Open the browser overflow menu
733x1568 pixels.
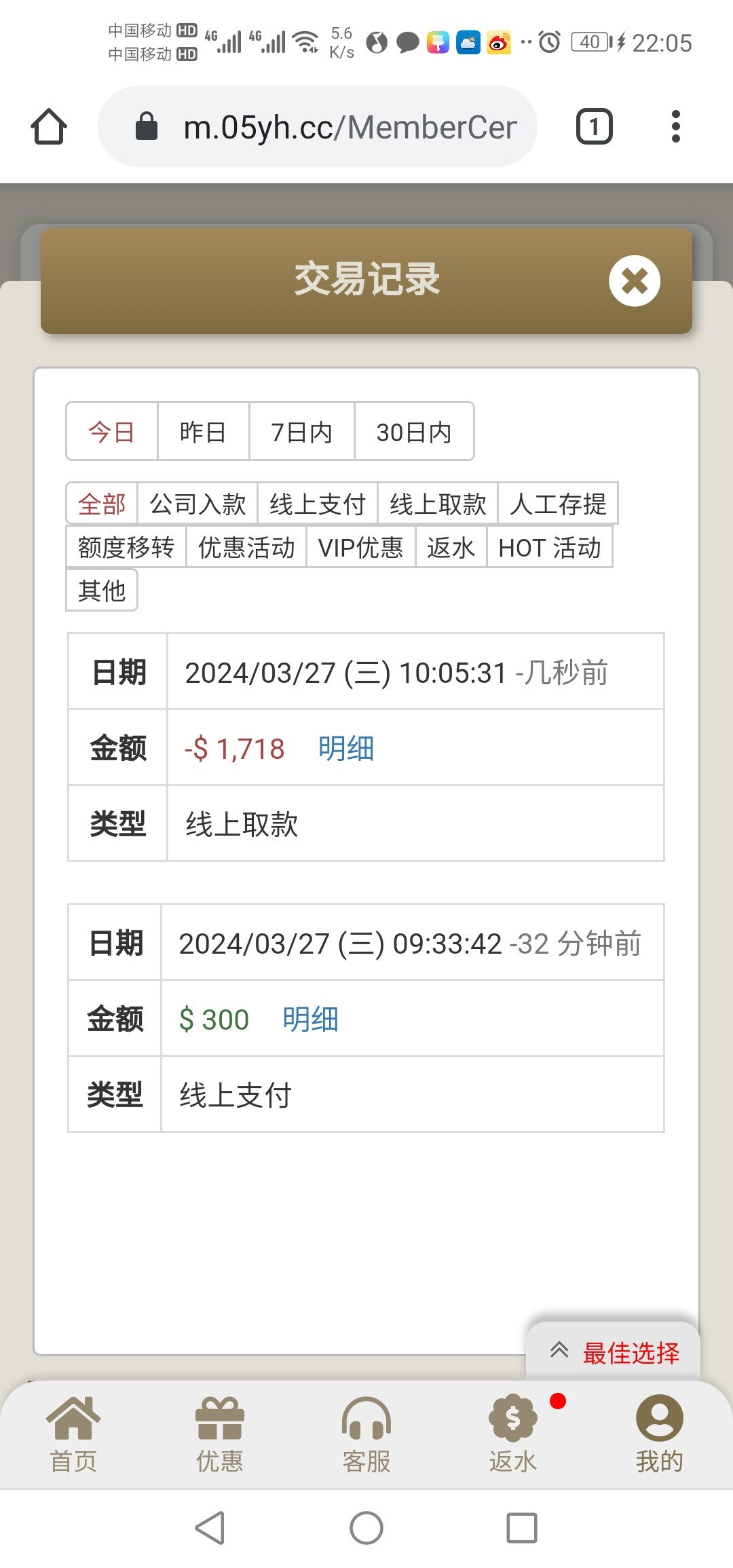(675, 126)
